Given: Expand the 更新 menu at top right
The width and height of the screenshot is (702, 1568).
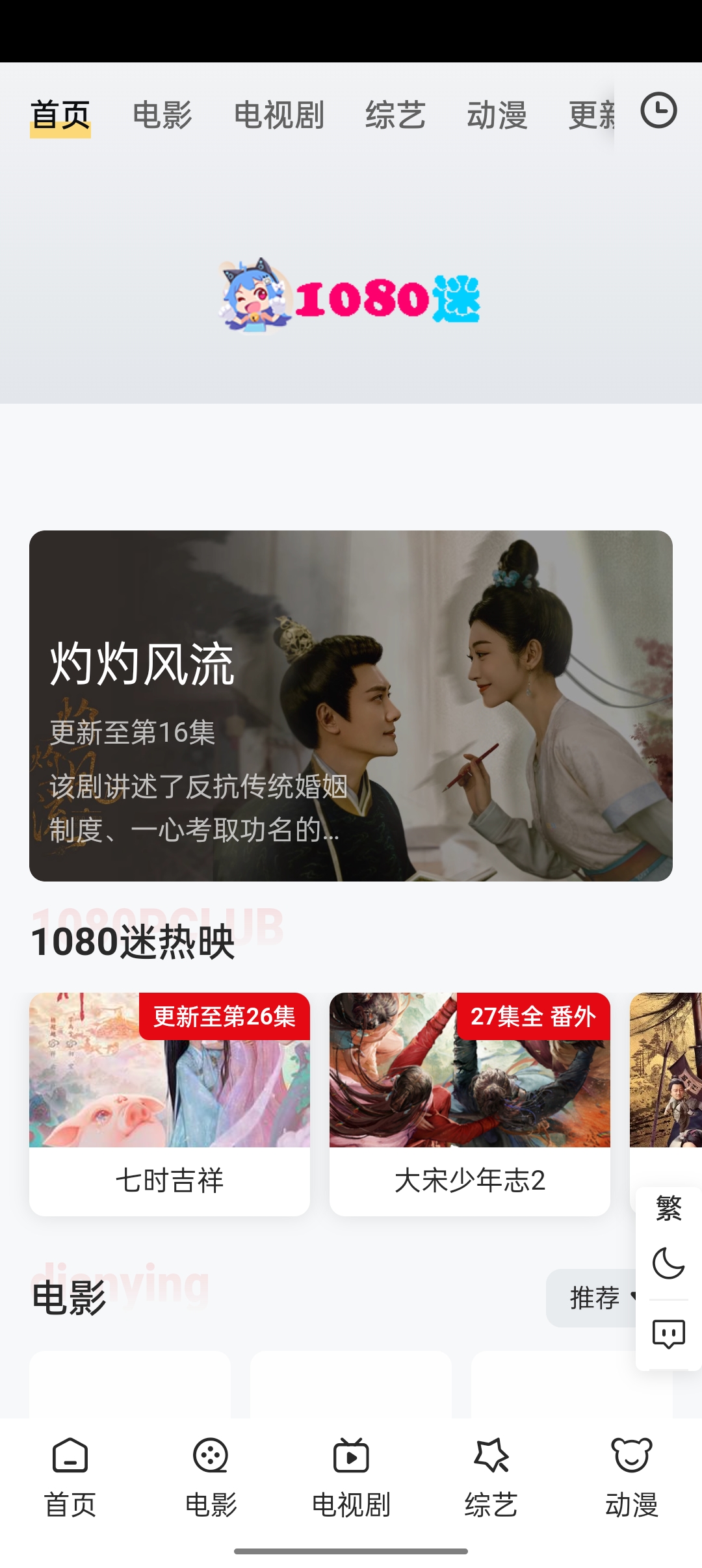Looking at the screenshot, I should (591, 114).
